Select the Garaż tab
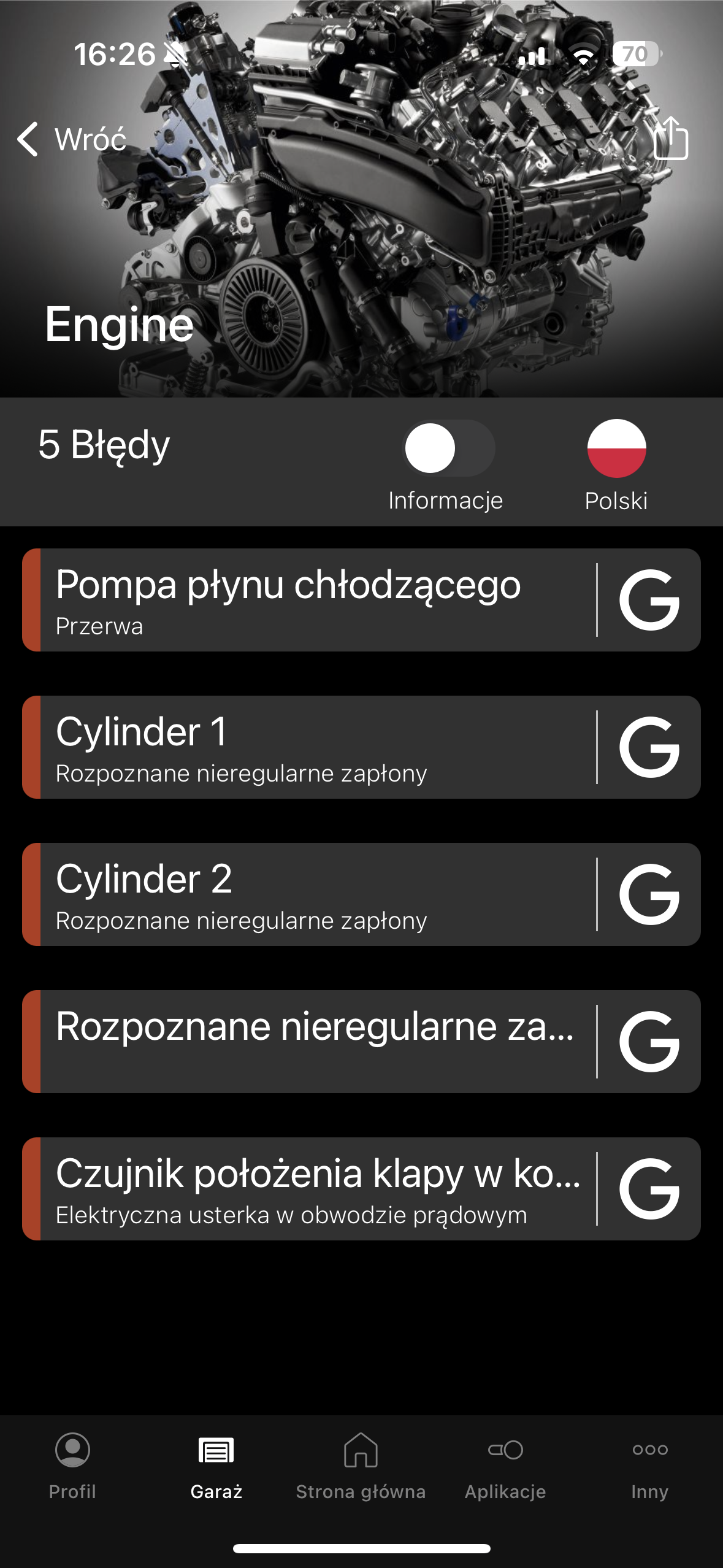 (216, 1466)
